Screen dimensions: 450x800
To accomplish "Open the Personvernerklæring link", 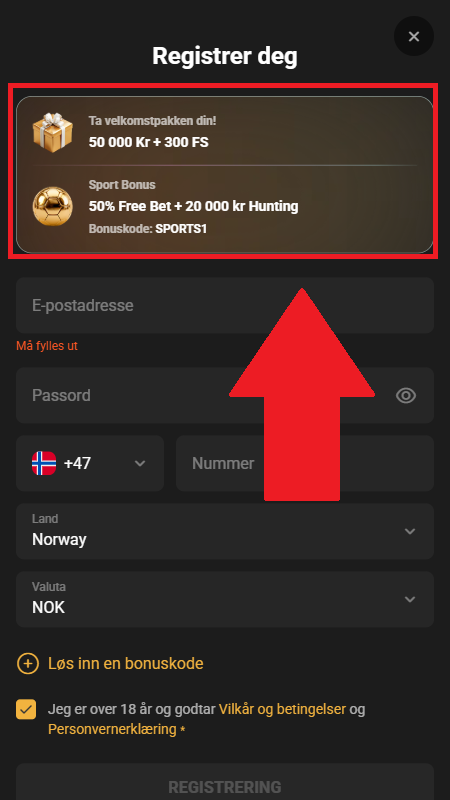I will [x=112, y=729].
